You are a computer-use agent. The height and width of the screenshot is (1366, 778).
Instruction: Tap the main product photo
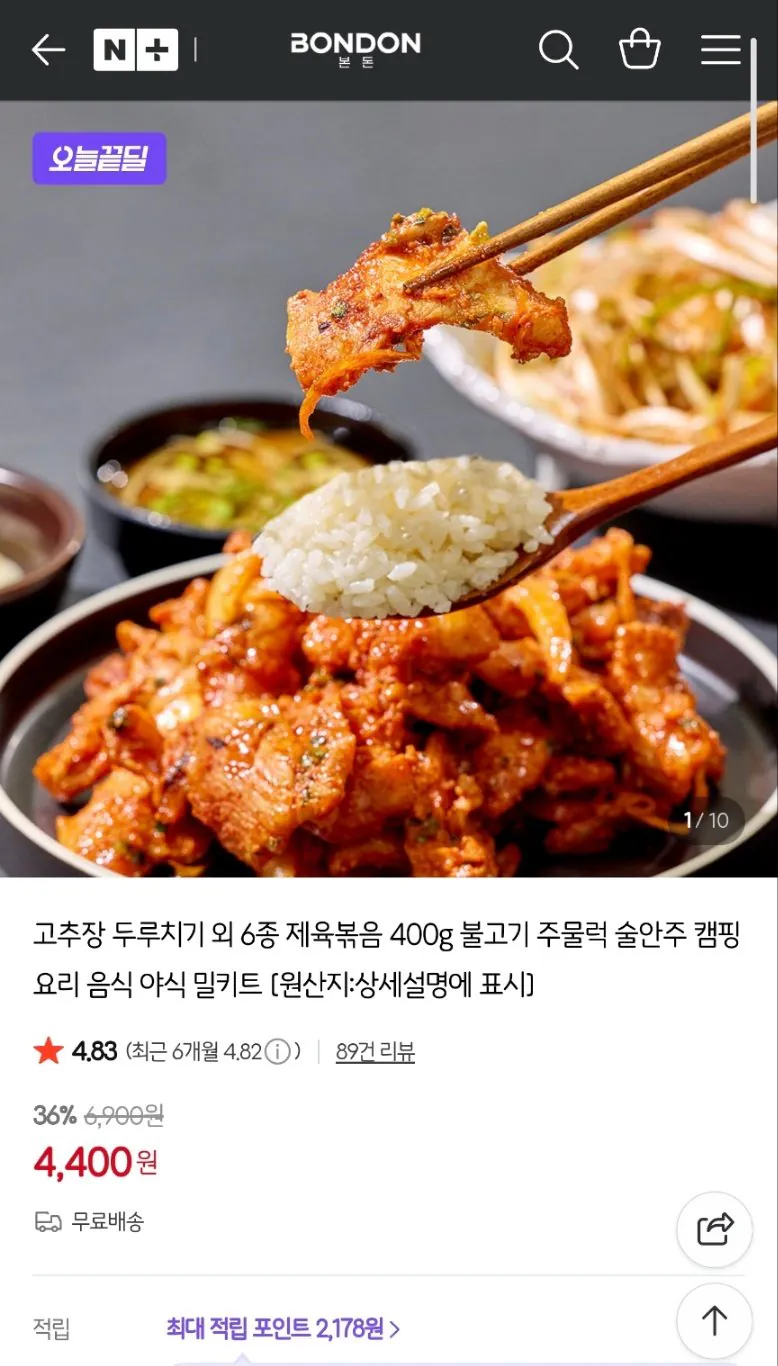389,500
